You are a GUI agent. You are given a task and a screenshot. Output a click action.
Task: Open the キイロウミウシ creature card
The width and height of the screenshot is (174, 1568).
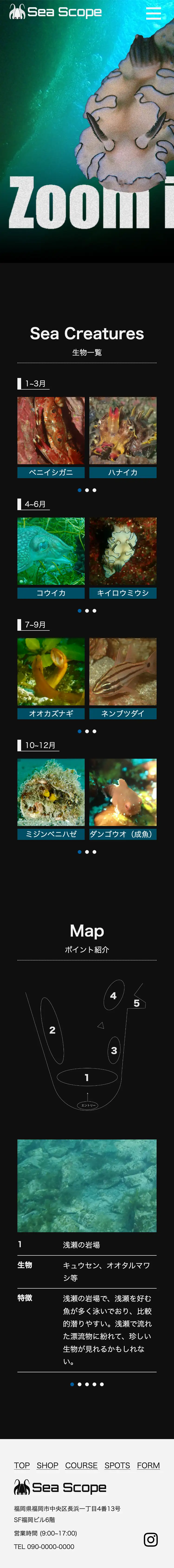[123, 557]
